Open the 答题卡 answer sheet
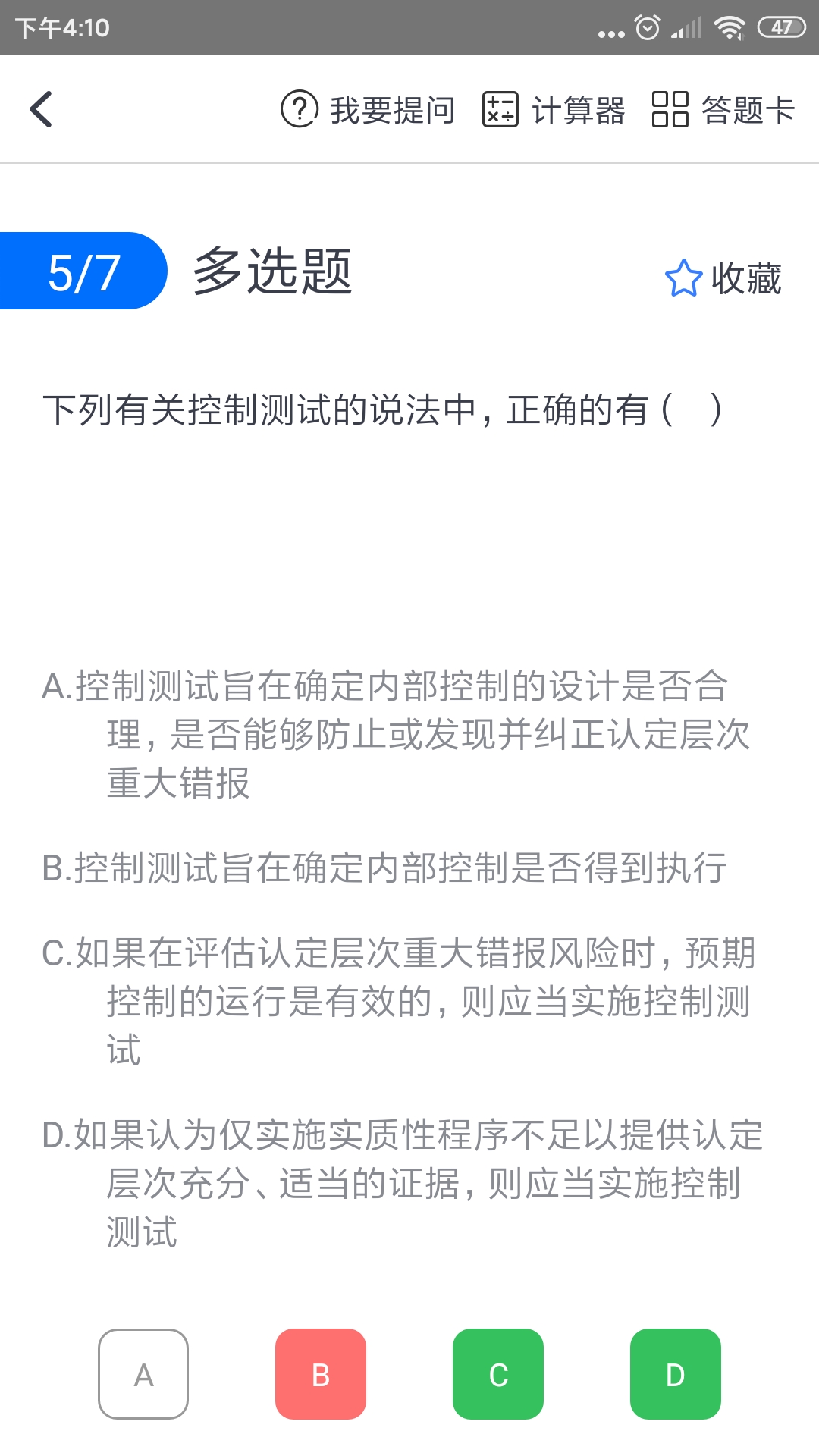 pyautogui.click(x=723, y=109)
